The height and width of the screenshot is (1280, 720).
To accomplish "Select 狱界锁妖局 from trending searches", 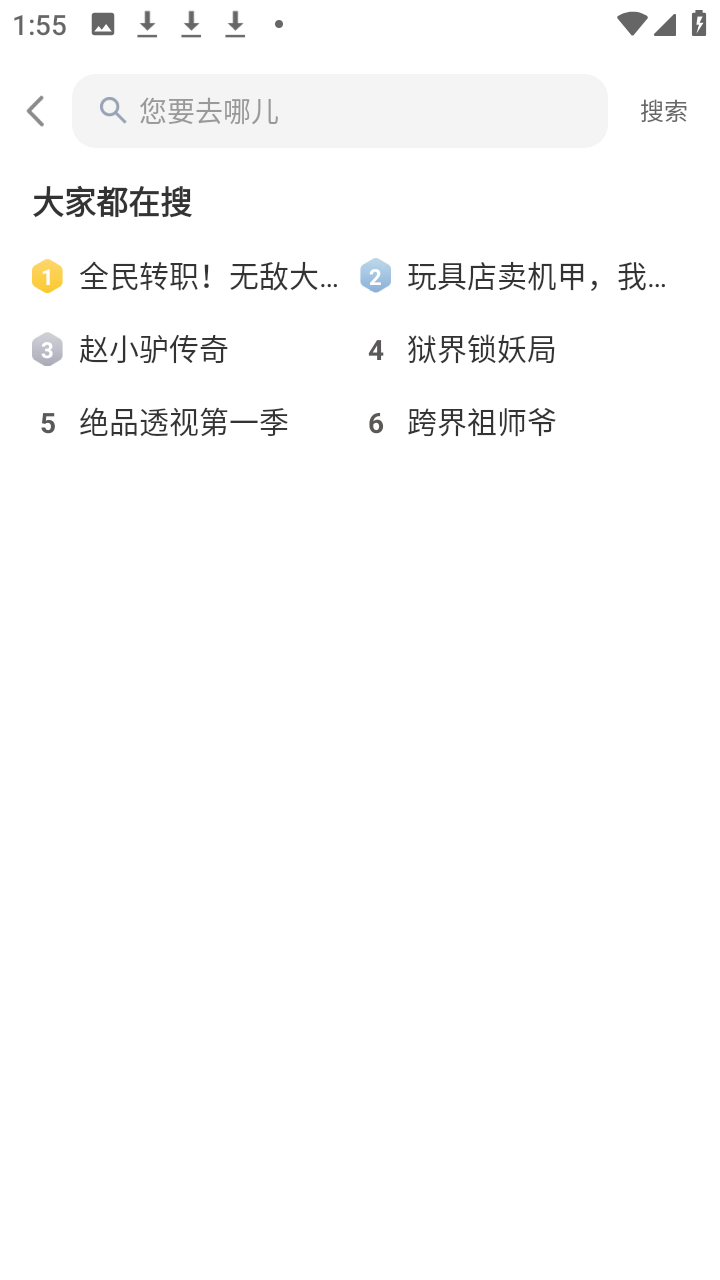I will pyautogui.click(x=481, y=349).
